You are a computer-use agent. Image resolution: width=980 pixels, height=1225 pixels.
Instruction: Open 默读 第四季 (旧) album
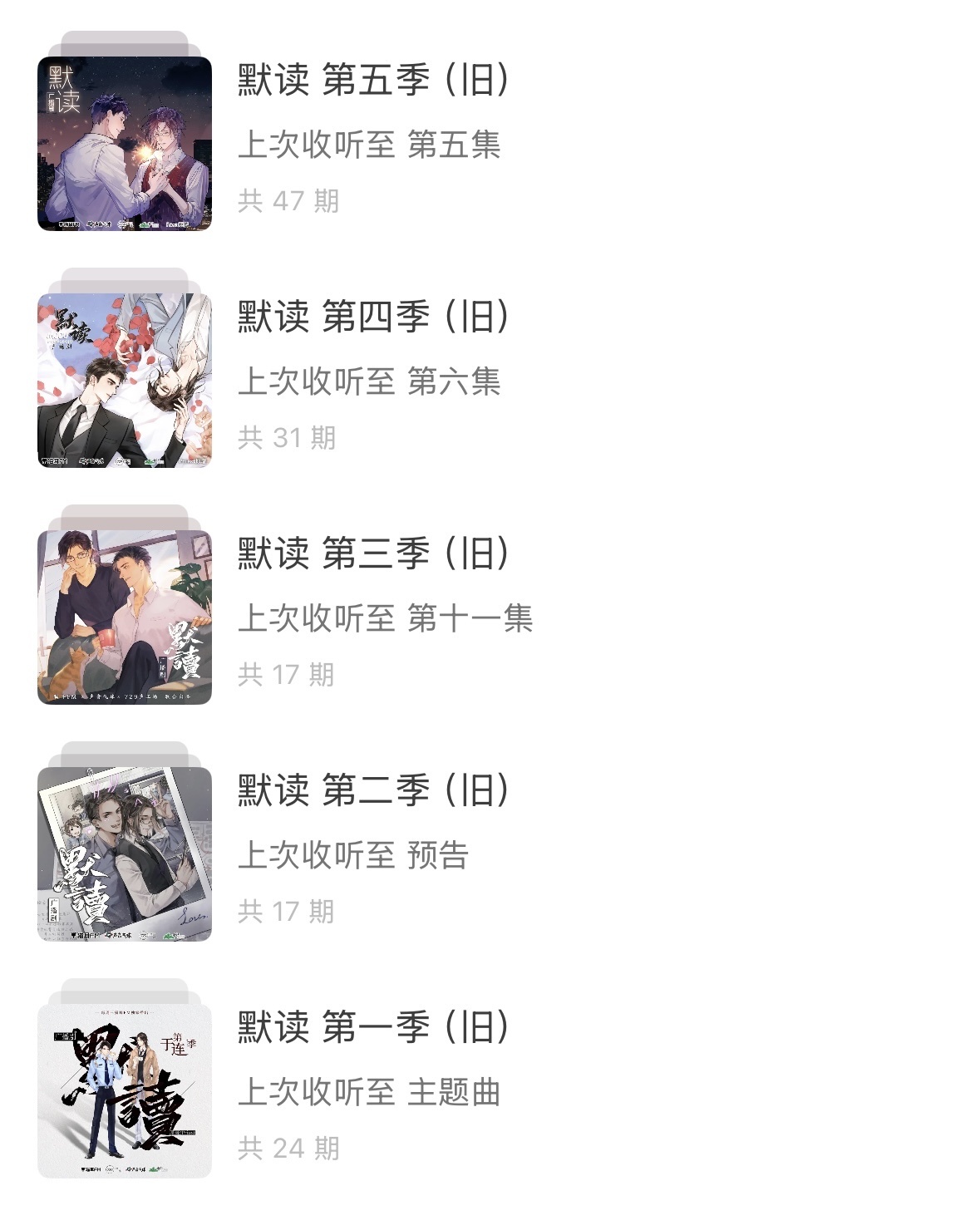tap(373, 317)
